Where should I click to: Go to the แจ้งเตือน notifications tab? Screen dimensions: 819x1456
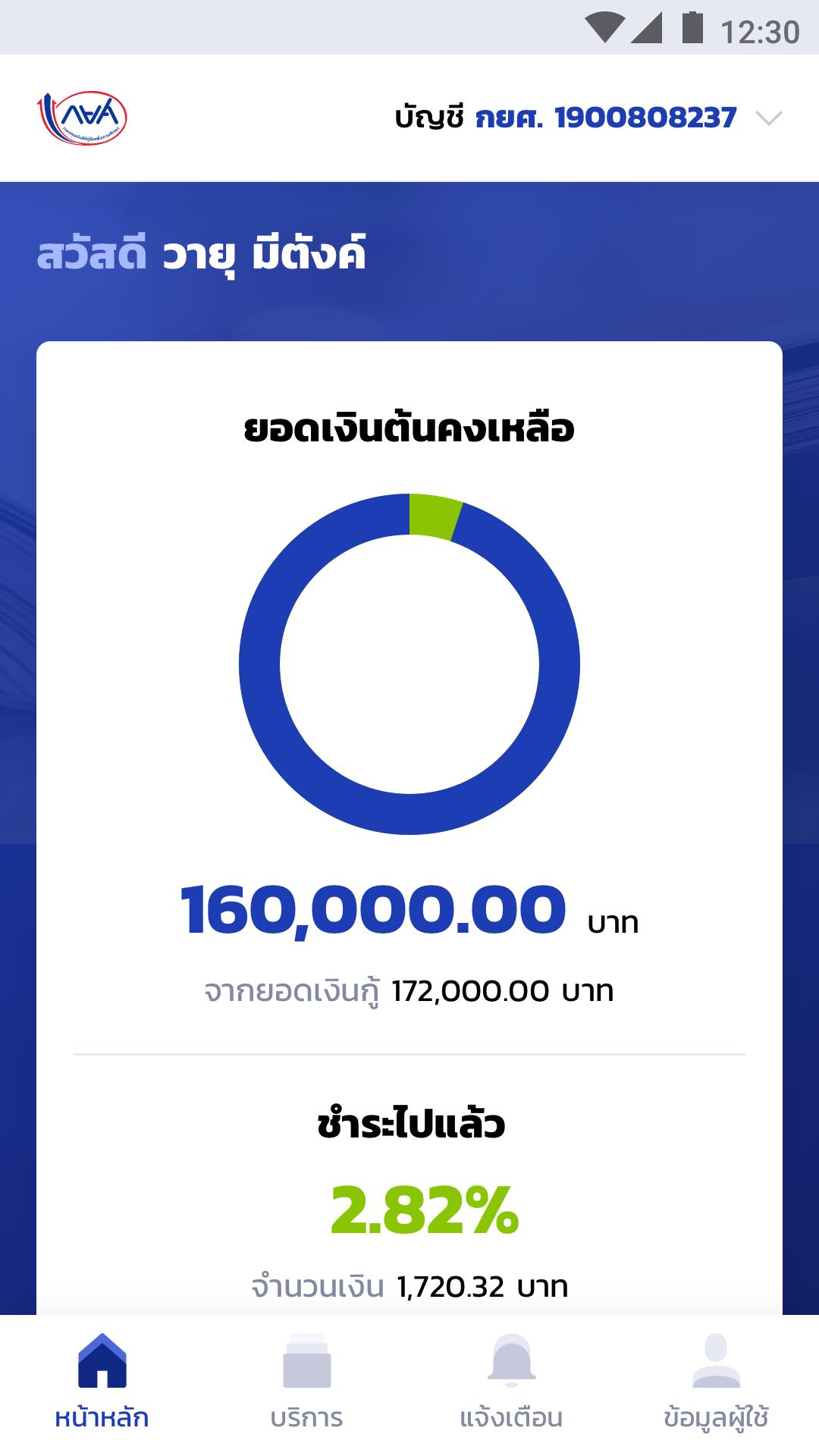(512, 1383)
